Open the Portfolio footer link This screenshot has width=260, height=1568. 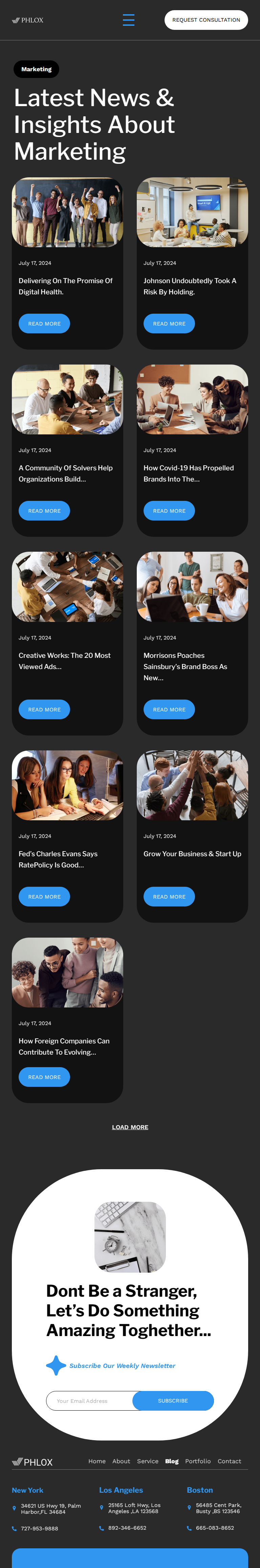coord(198,1461)
